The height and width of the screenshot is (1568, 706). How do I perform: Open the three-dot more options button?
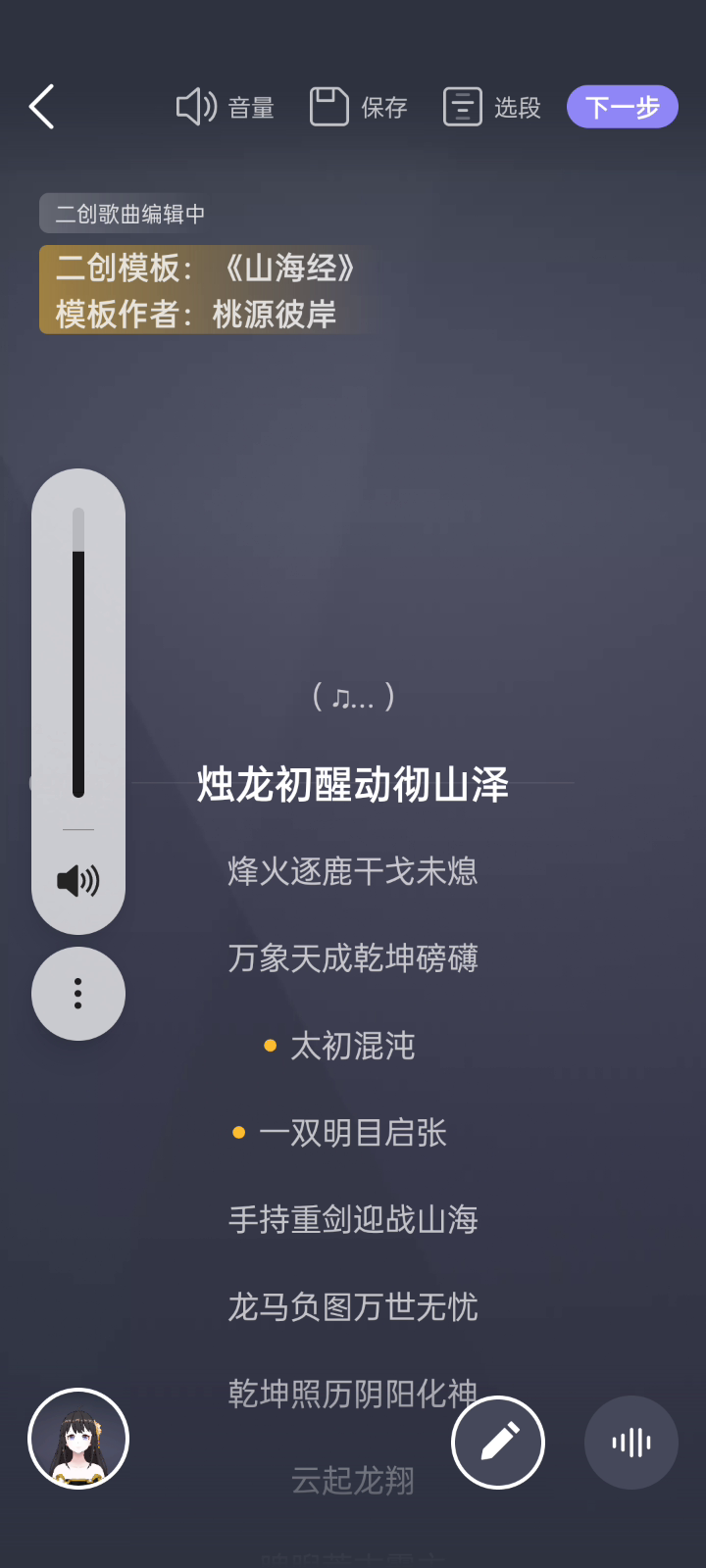click(x=78, y=994)
